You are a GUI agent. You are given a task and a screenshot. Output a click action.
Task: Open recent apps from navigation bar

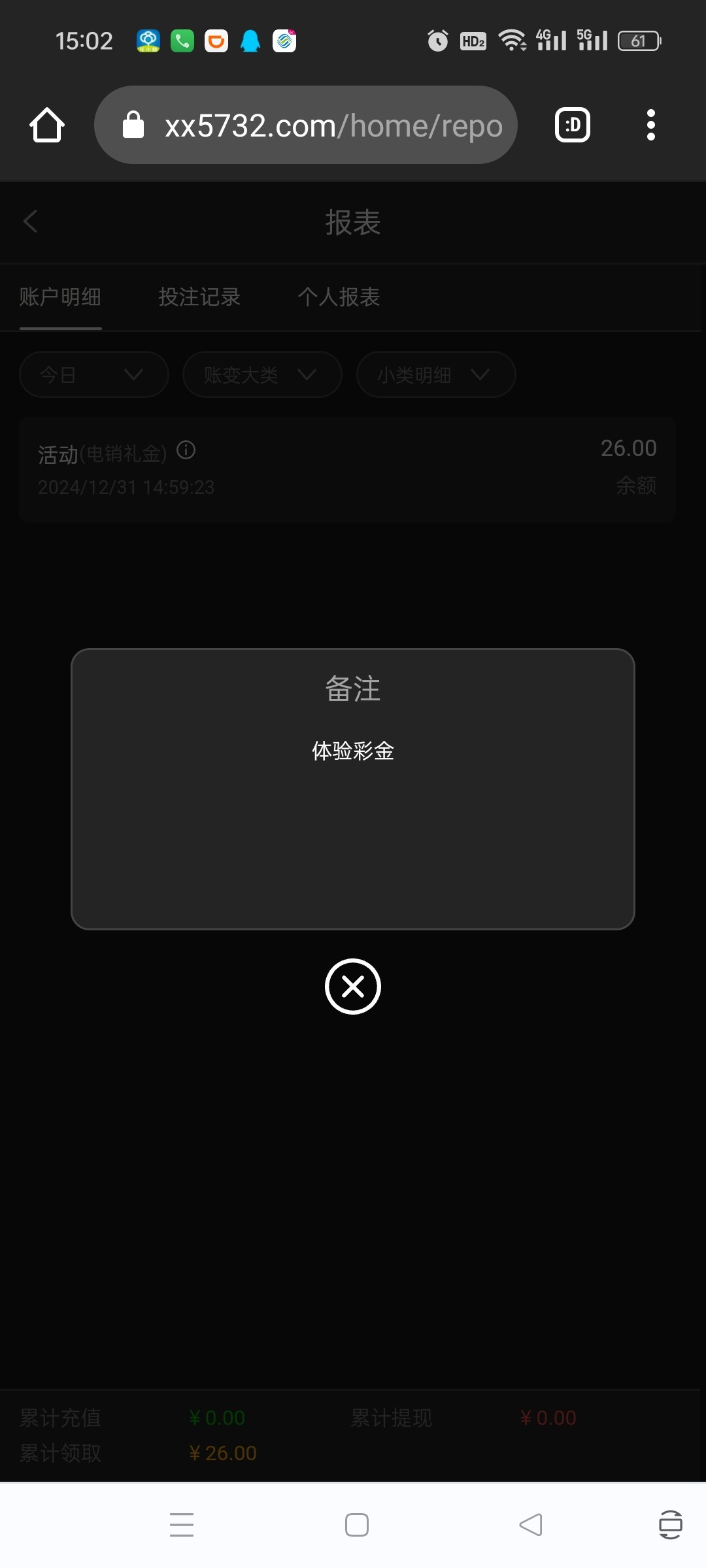point(182,1525)
